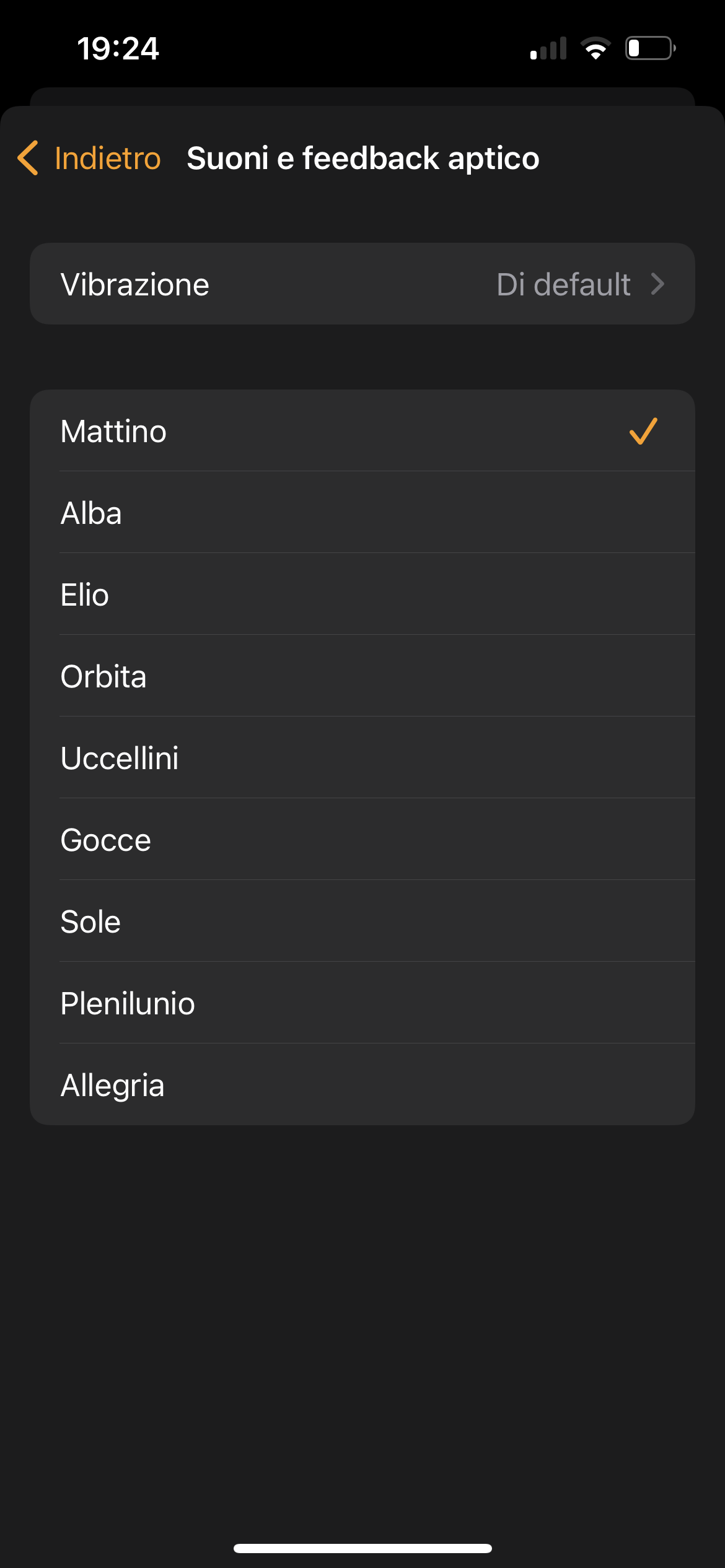725x1568 pixels.
Task: Select the Orbita sound
Action: pos(362,676)
